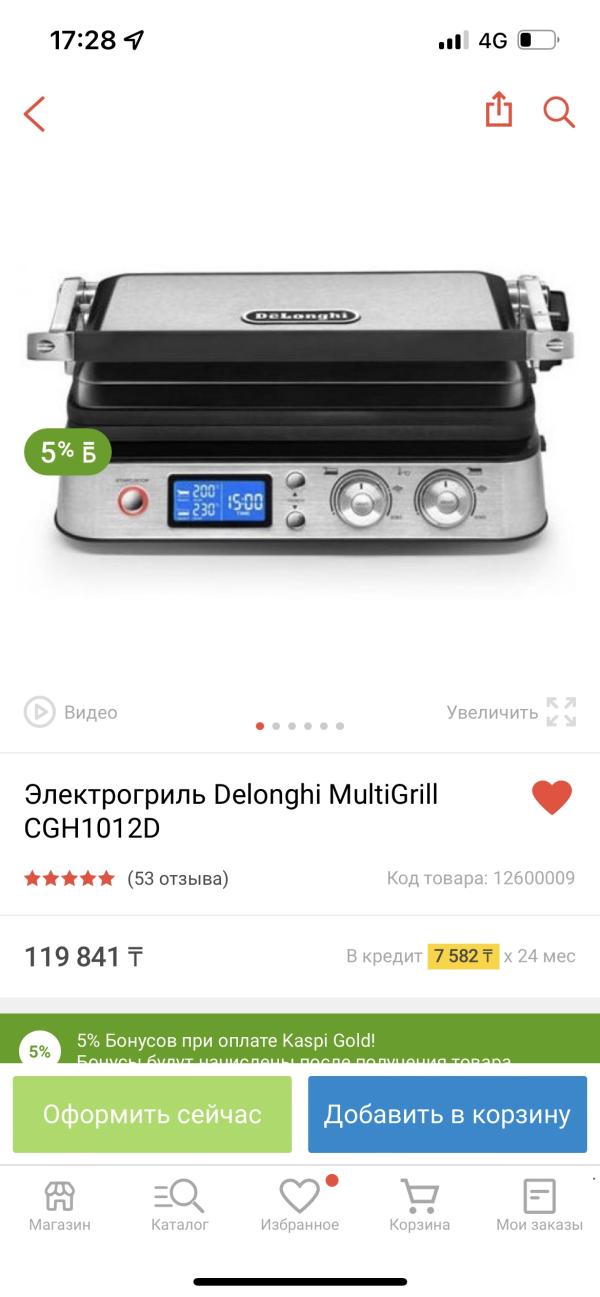
Task: Toggle the favorite heart for this grill
Action: (x=551, y=797)
